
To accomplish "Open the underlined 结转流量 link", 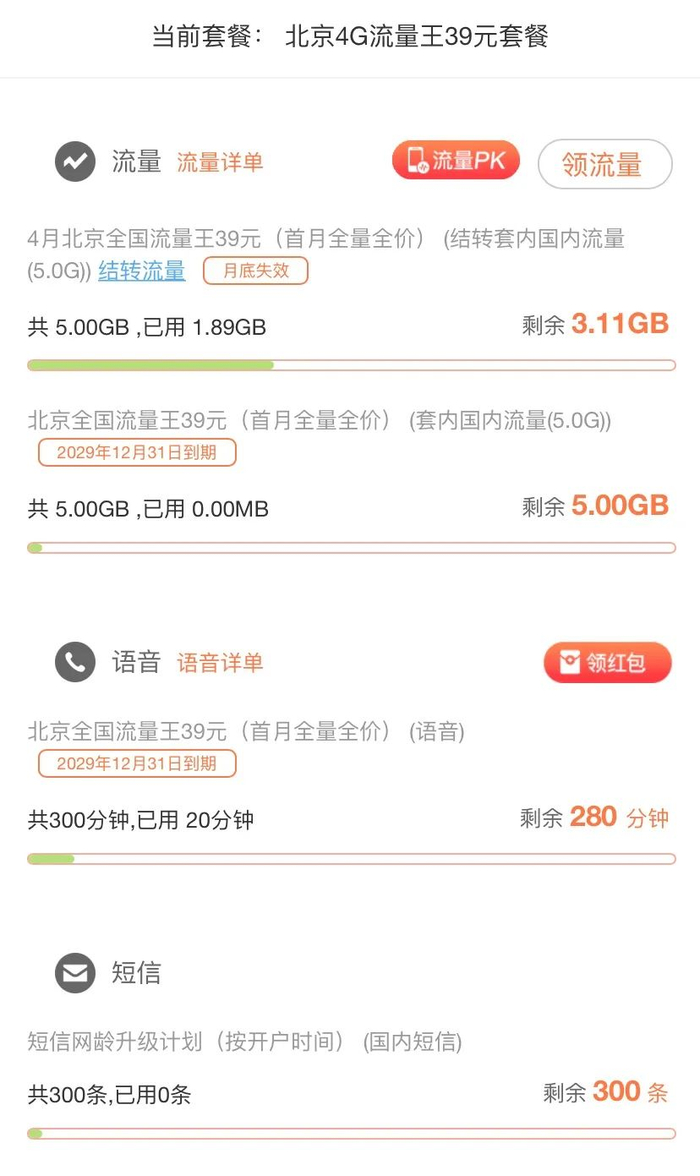I will click(142, 271).
